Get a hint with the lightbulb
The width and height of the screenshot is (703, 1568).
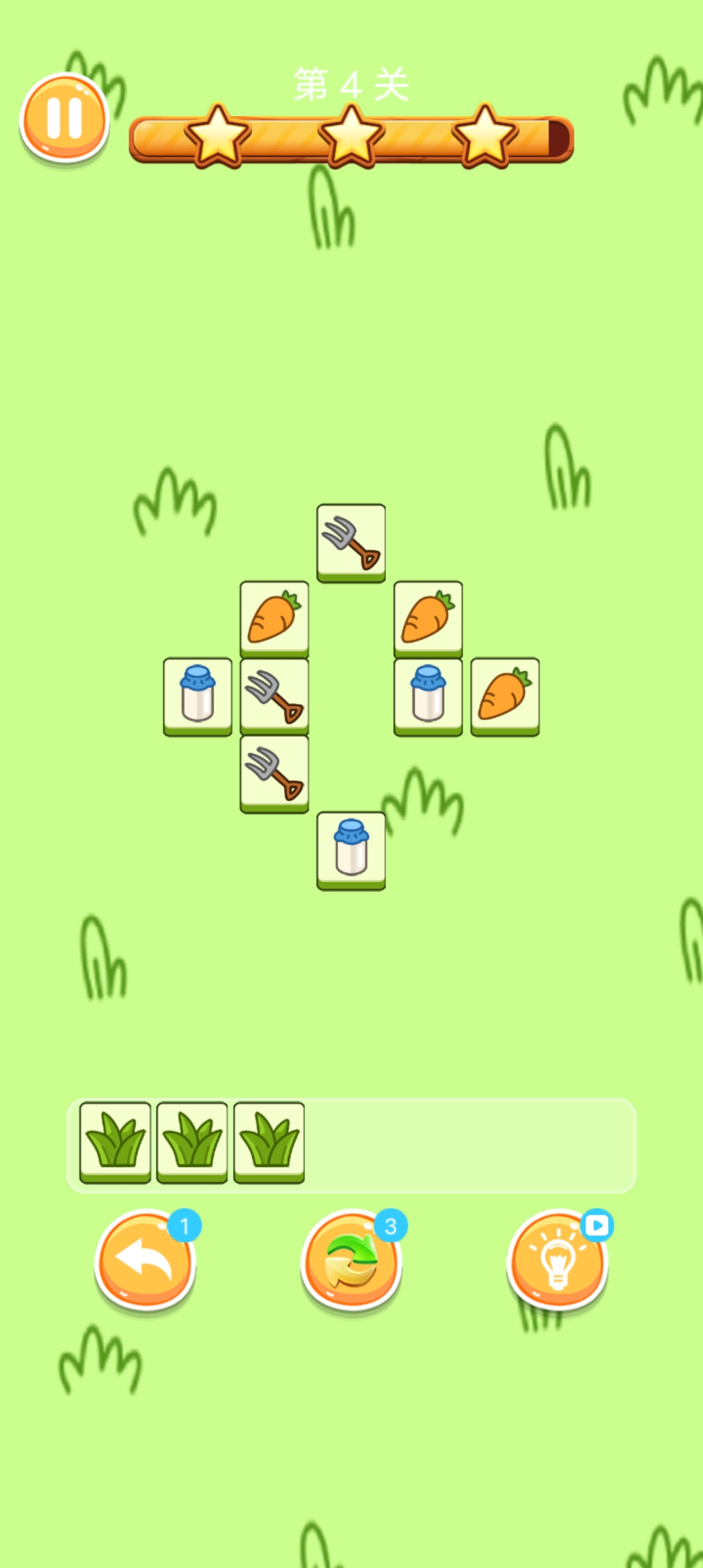[557, 1260]
